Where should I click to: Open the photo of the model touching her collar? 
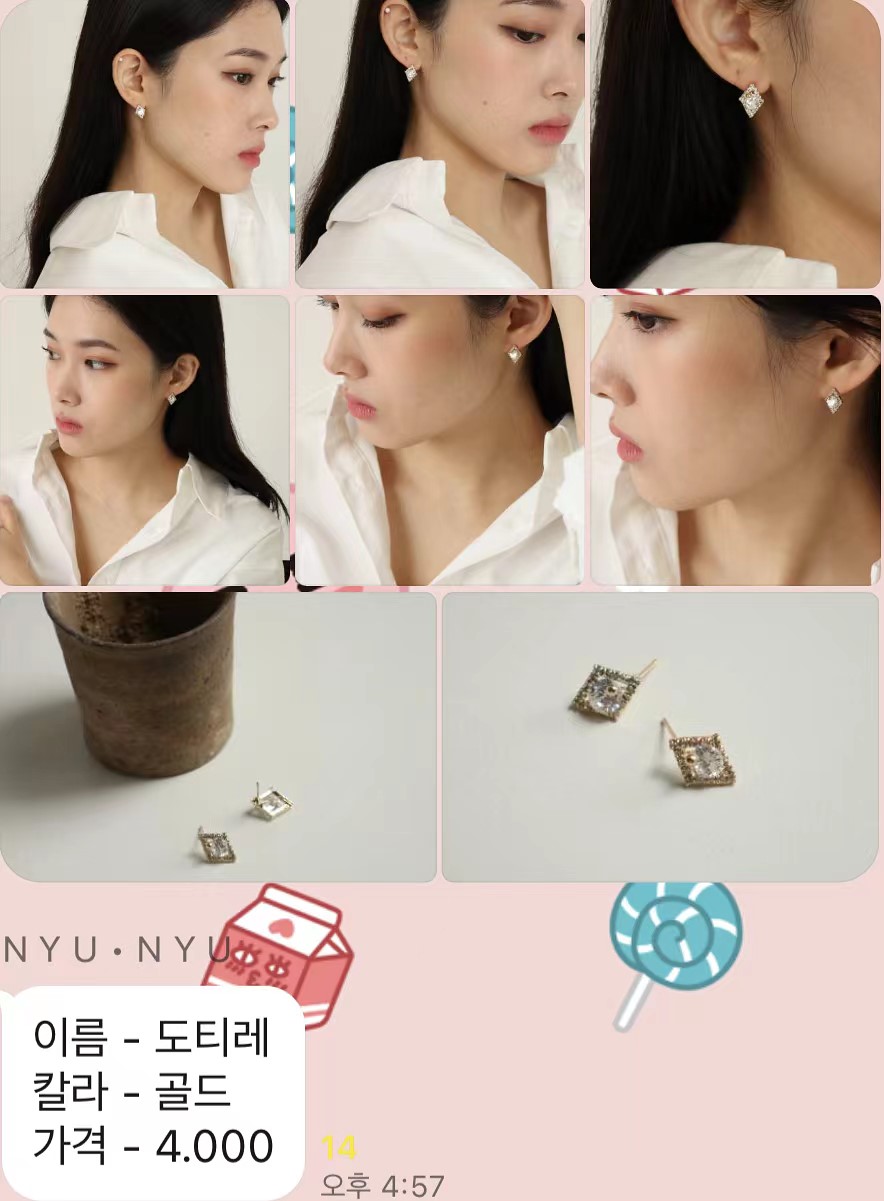coord(144,440)
